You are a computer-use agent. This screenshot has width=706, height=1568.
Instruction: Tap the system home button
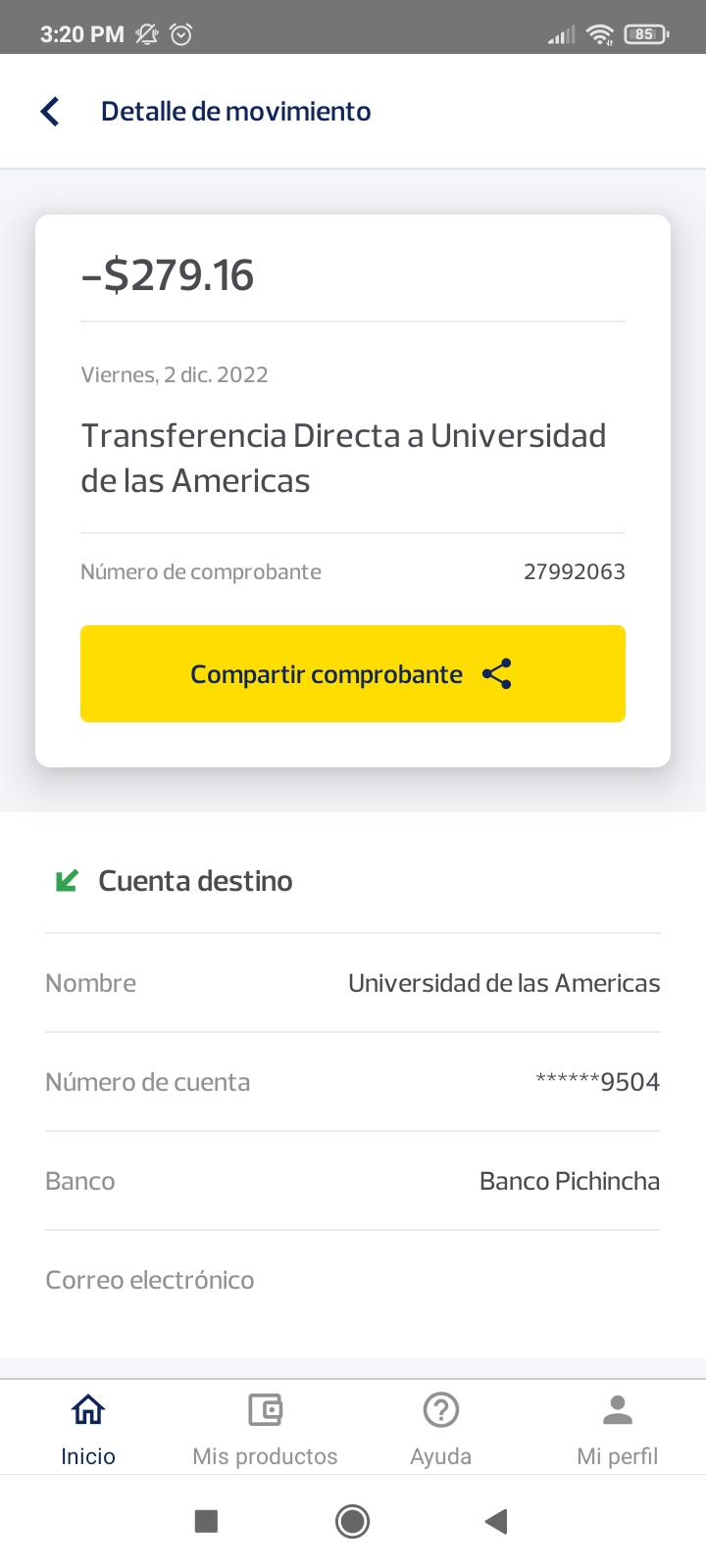(x=352, y=1521)
